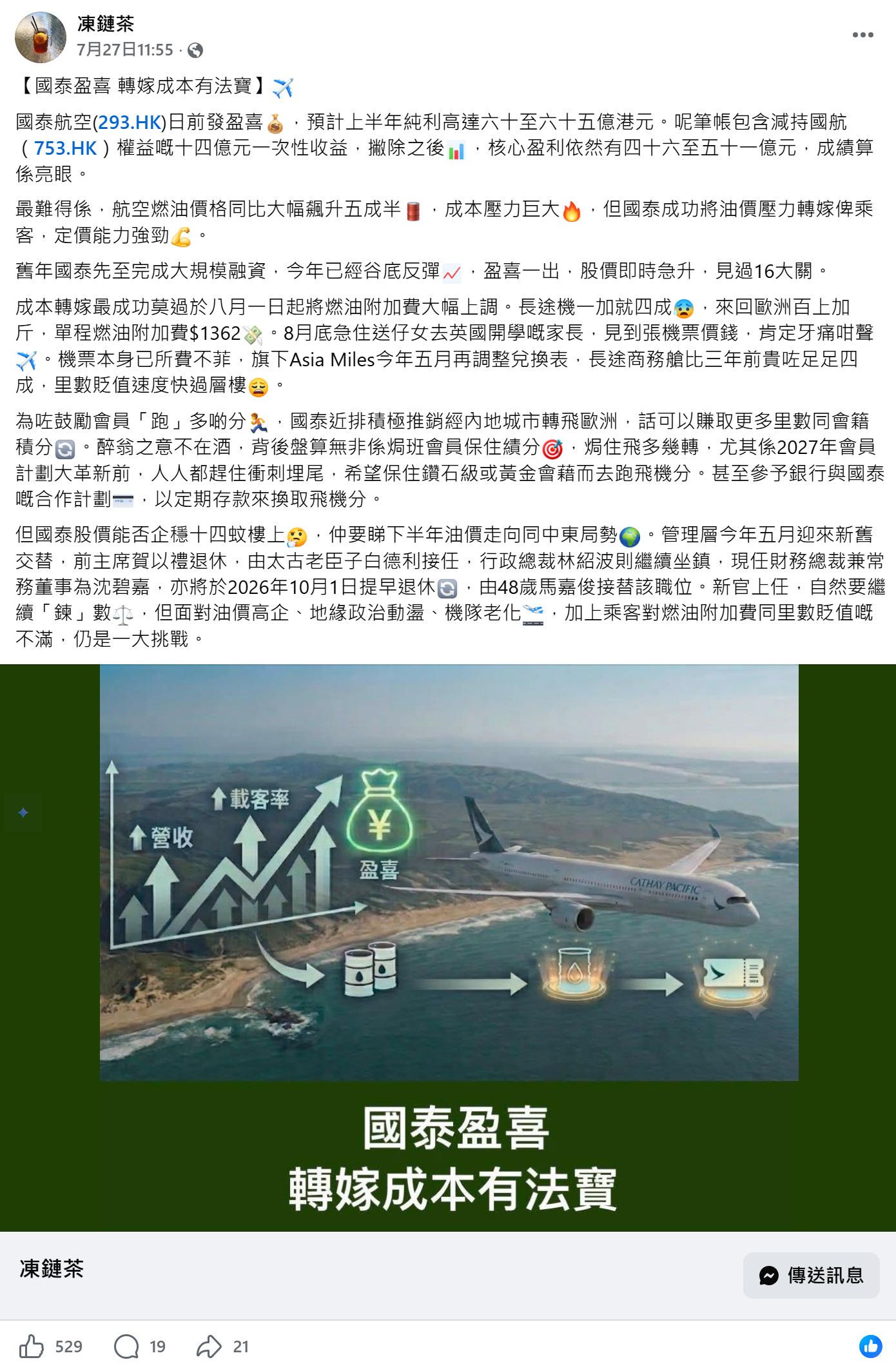Open the post timestamp 7月27日11:55
The image size is (896, 1371).
tap(125, 50)
